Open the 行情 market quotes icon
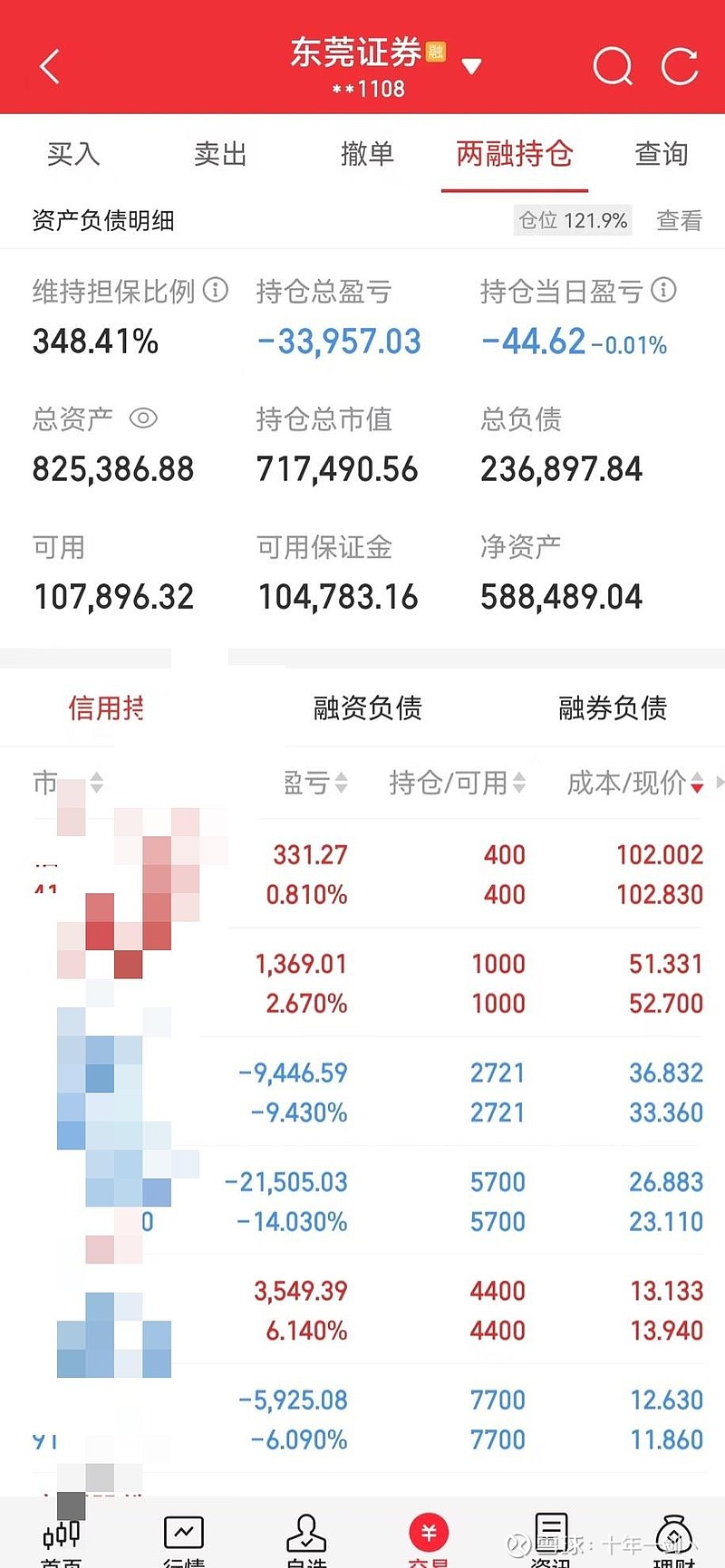Image resolution: width=725 pixels, height=1568 pixels. pyautogui.click(x=184, y=1533)
